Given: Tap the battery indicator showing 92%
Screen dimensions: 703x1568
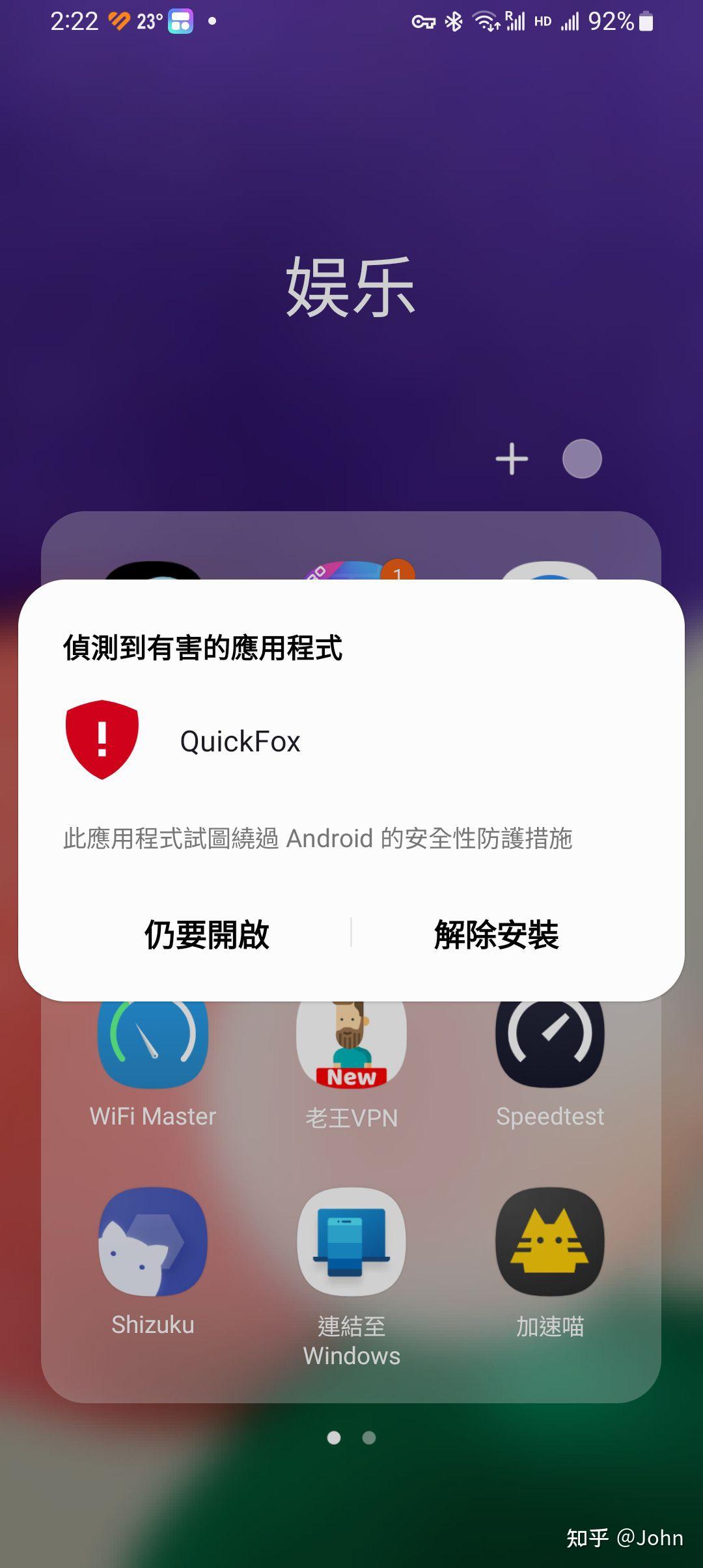Looking at the screenshot, I should coord(620,21).
